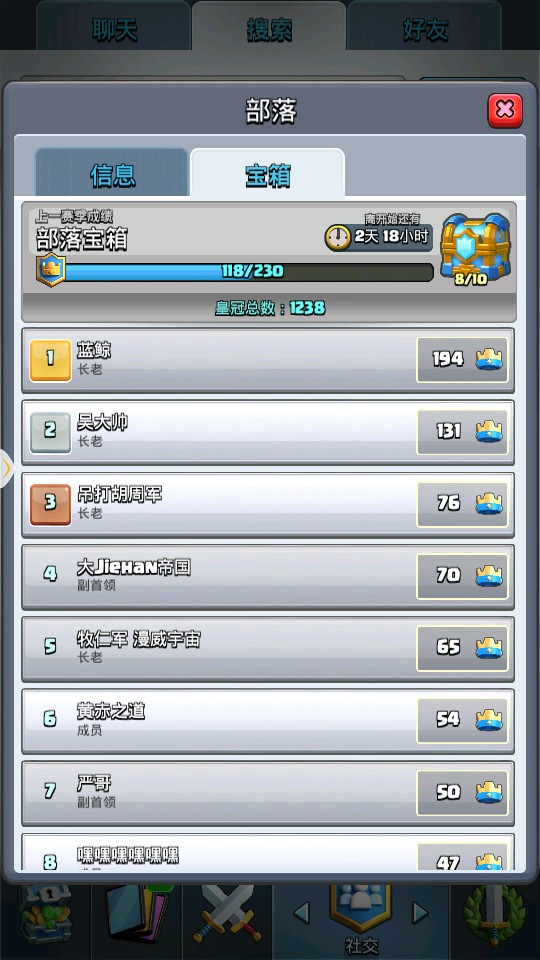Open 大JieHan帝国 member row
540x960 pixels.
pos(268,577)
